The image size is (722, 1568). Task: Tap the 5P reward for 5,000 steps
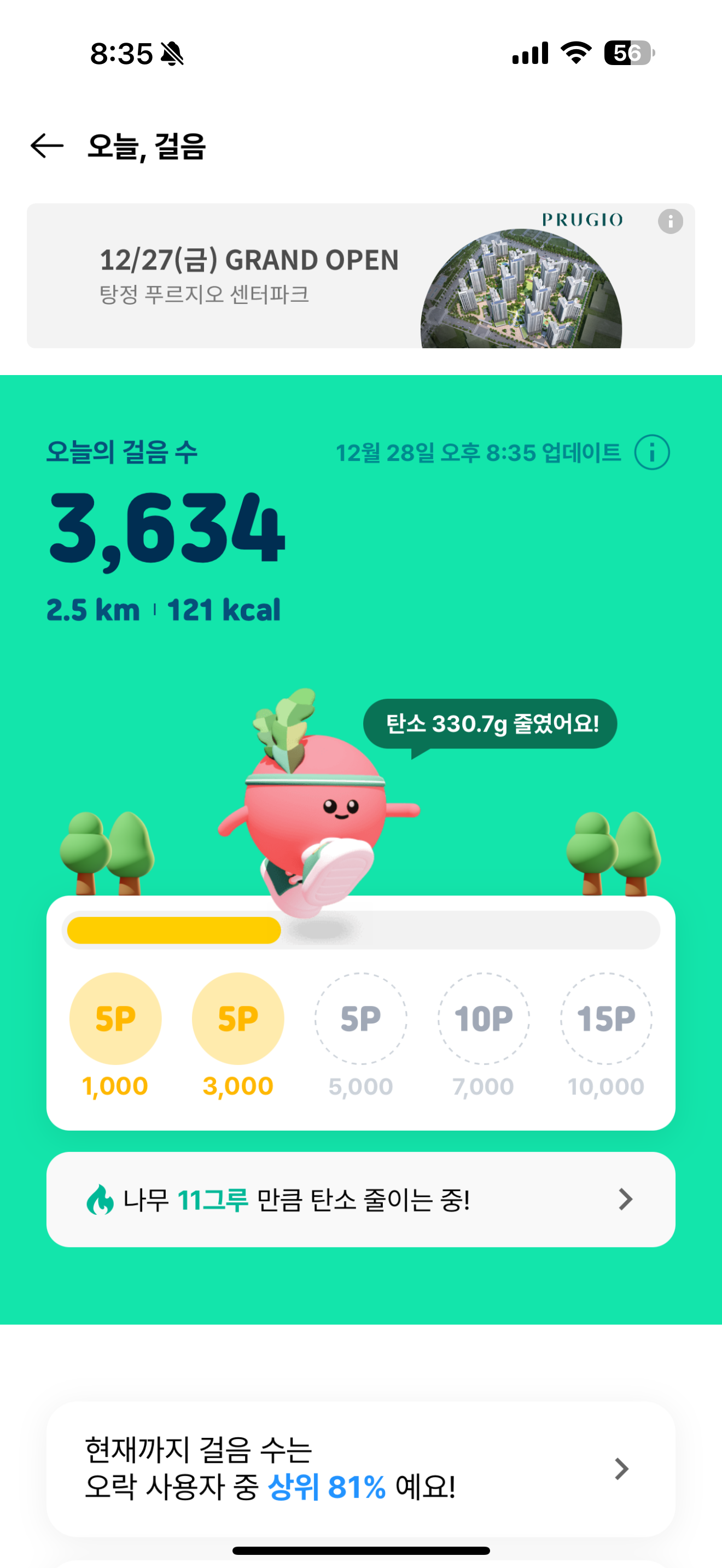[361, 1019]
